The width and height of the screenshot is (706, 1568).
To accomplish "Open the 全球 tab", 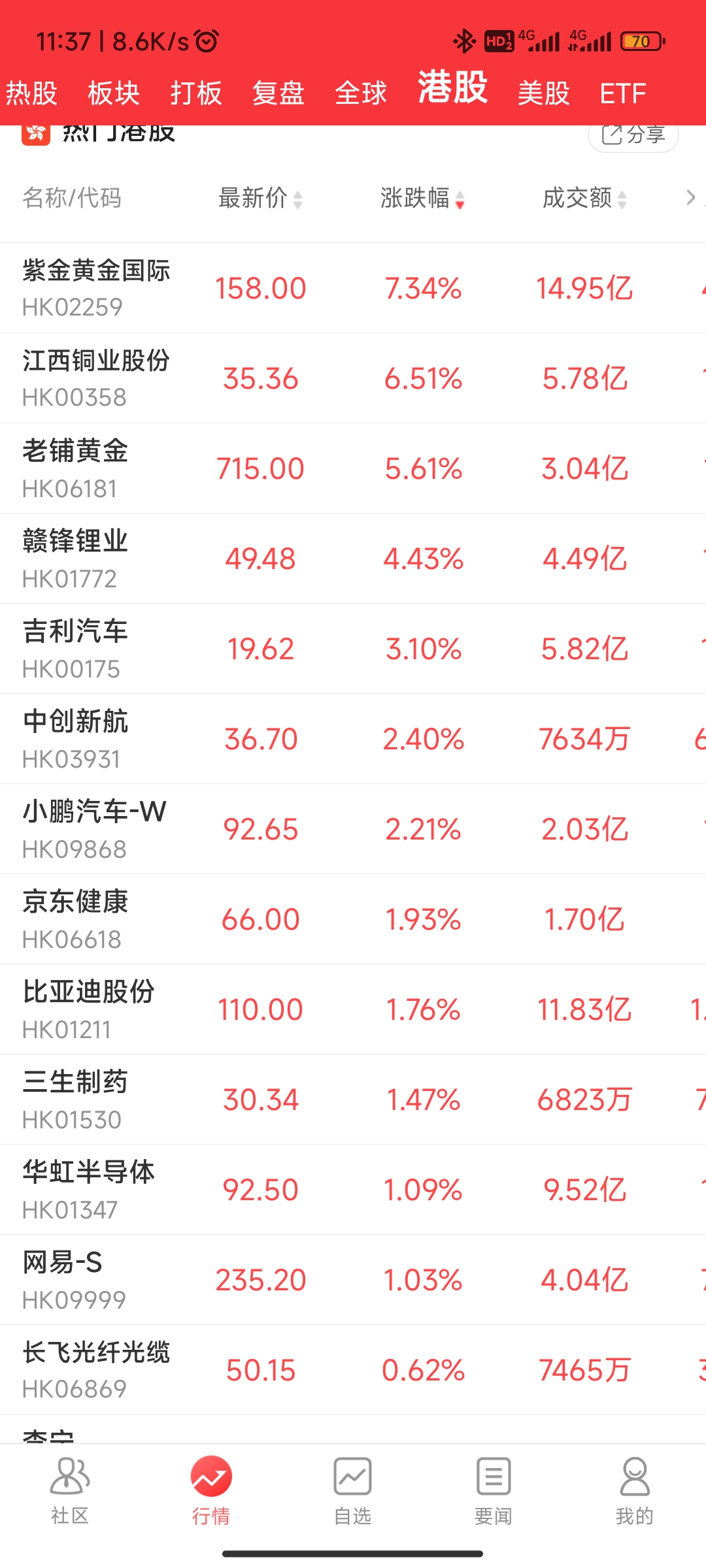I will click(x=361, y=93).
